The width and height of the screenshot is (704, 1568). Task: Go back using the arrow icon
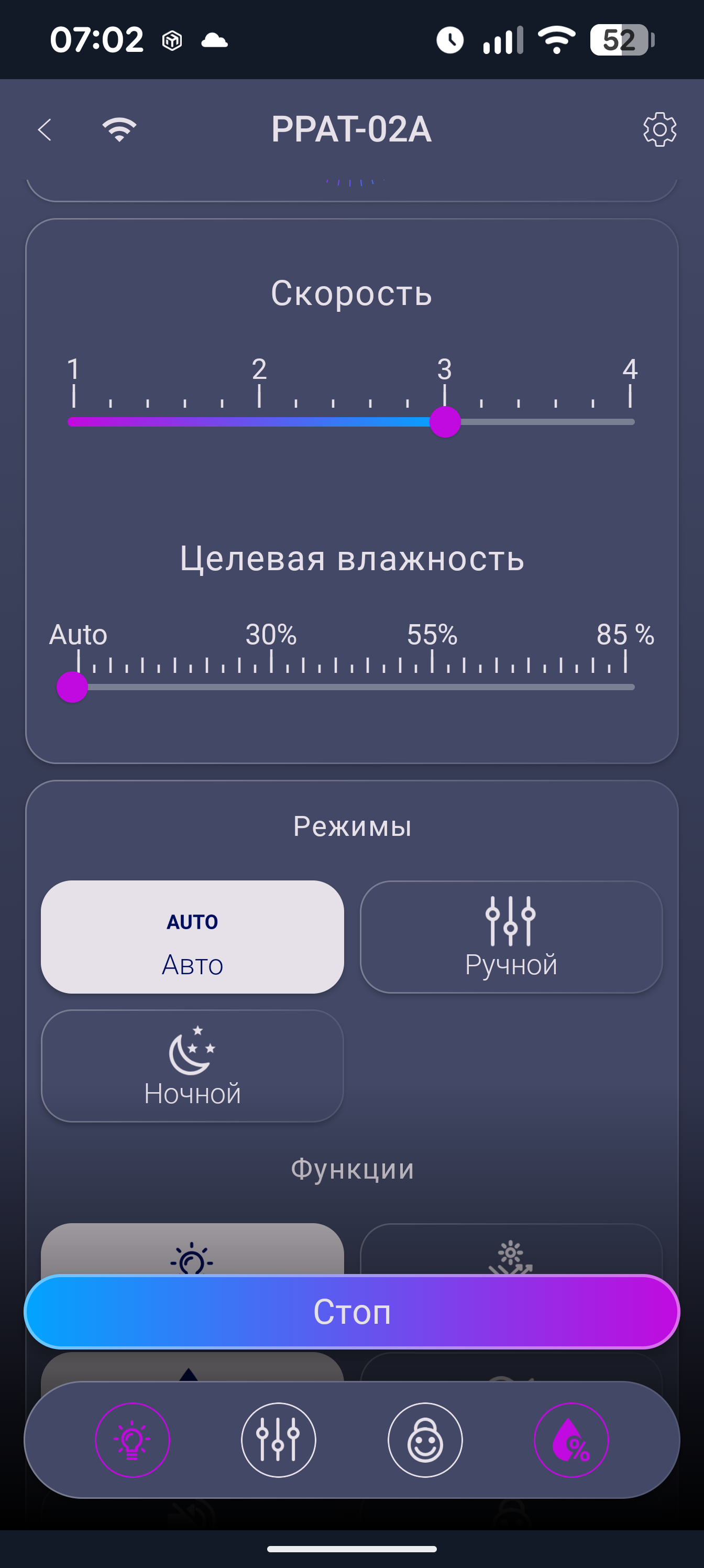coord(45,129)
